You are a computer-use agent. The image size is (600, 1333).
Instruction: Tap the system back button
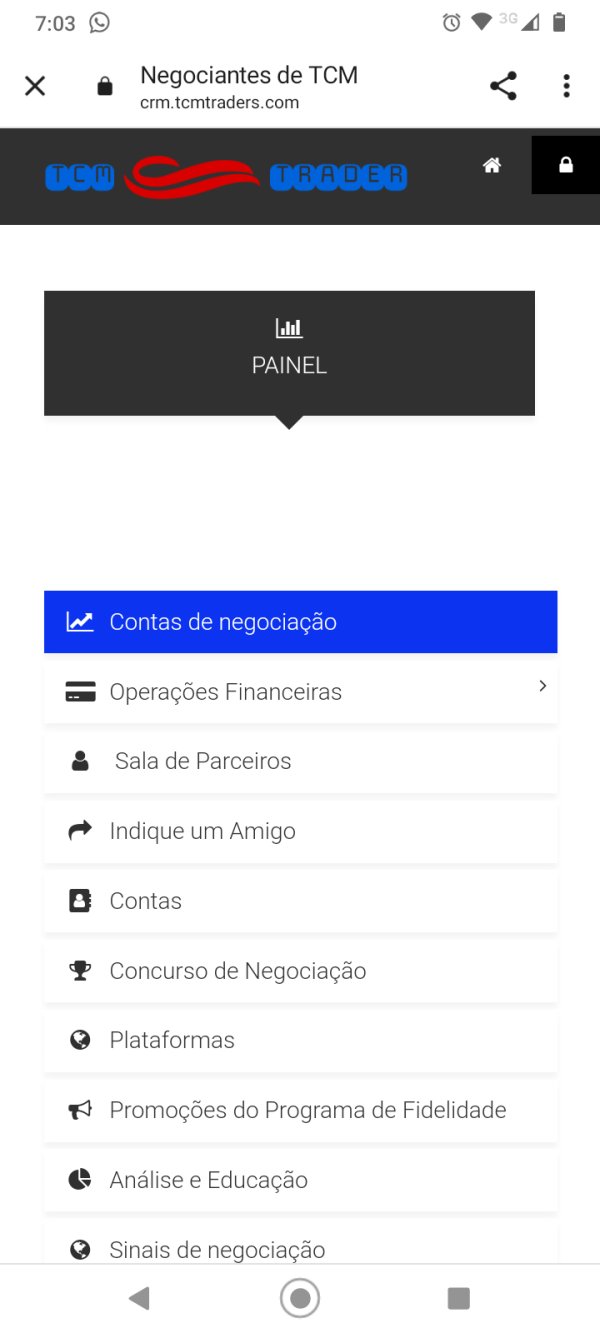pos(140,1298)
